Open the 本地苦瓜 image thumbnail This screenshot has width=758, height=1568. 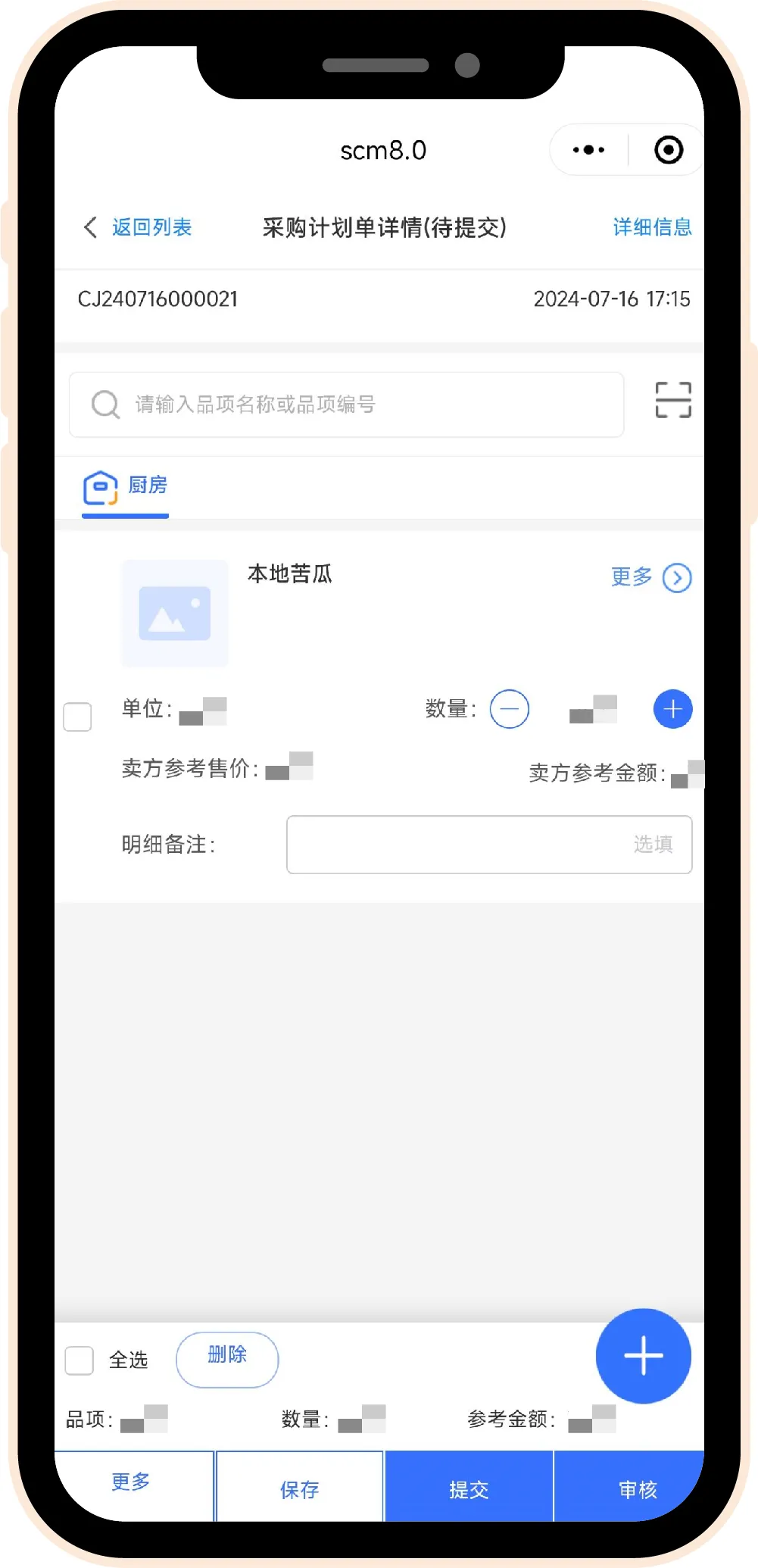click(175, 614)
